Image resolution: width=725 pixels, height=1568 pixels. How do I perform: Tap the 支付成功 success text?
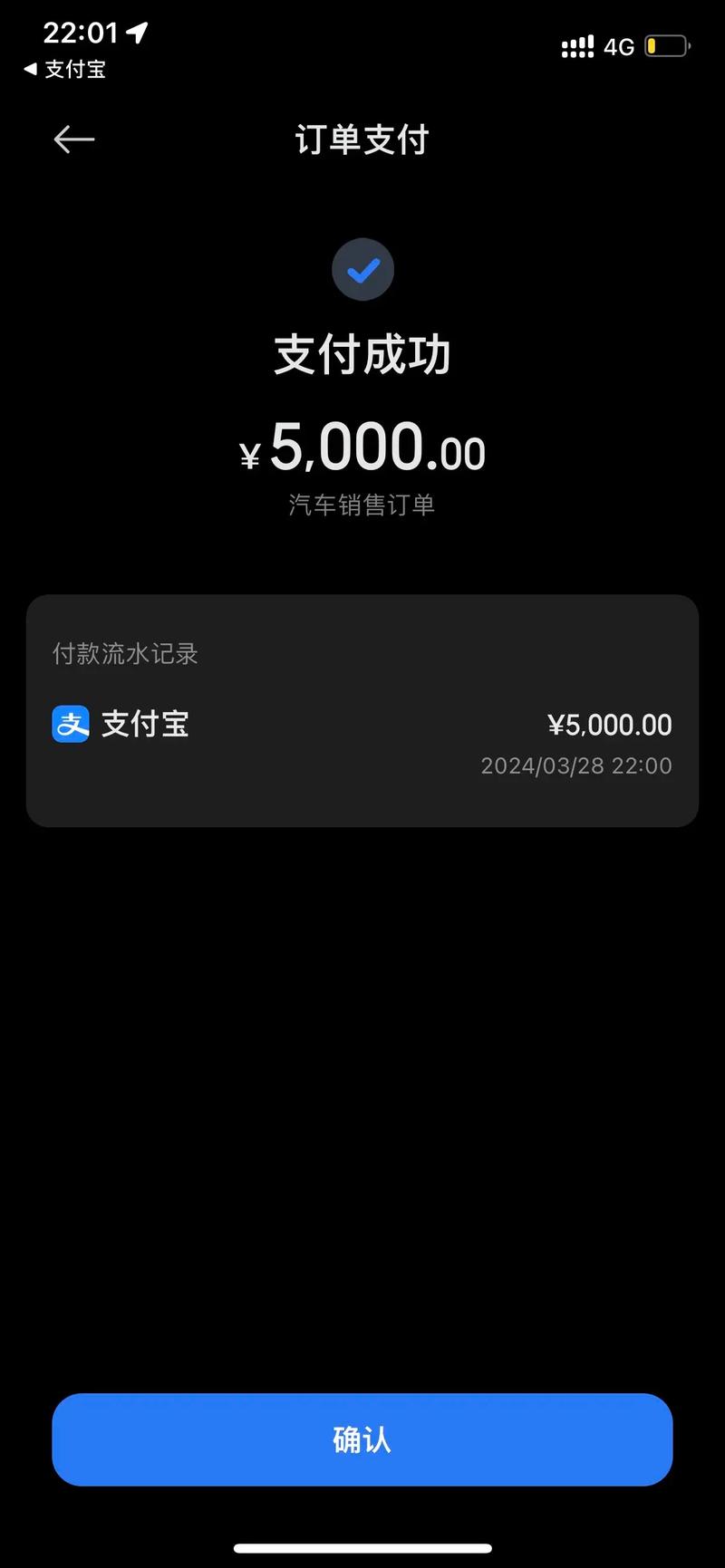point(362,354)
